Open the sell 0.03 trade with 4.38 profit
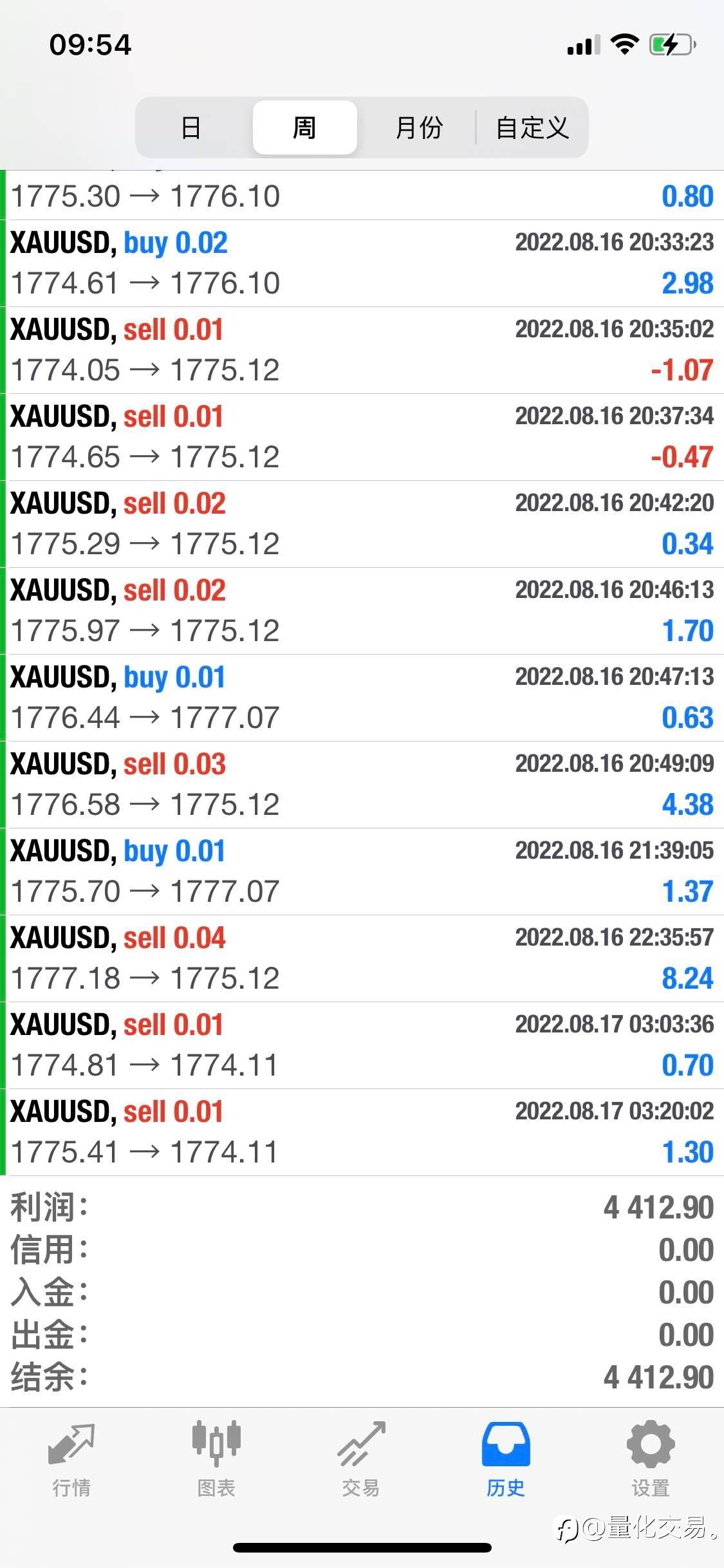This screenshot has height=1568, width=724. pyautogui.click(x=362, y=785)
